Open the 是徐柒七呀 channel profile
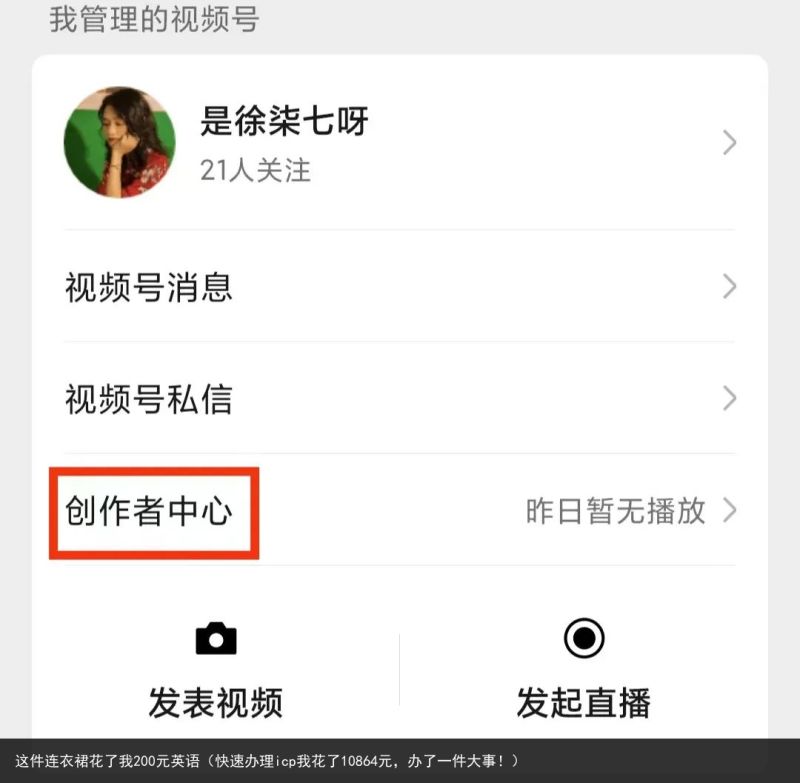 (x=400, y=142)
